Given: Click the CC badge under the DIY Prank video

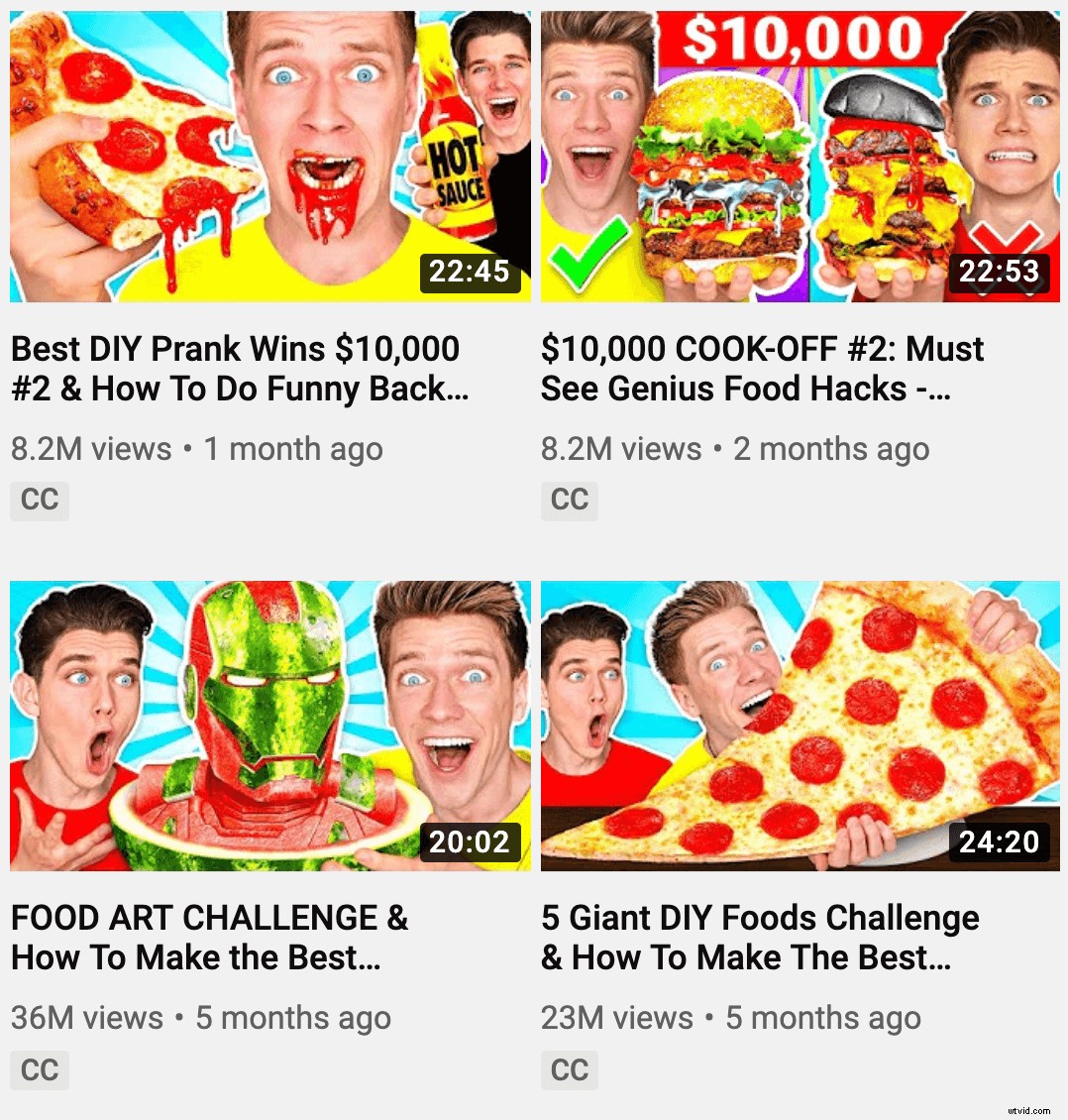Looking at the screenshot, I should coord(39,501).
